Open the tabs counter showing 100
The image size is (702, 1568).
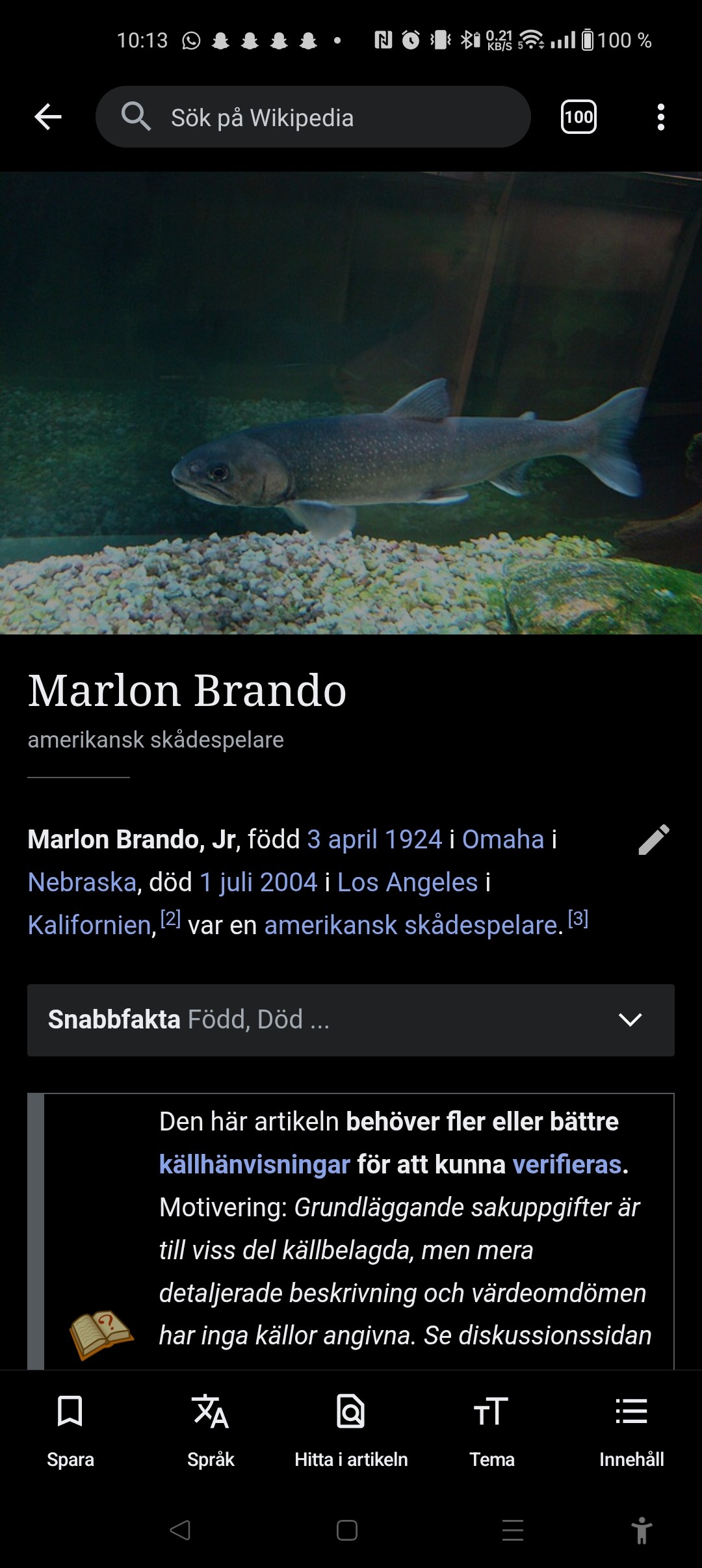coord(578,118)
